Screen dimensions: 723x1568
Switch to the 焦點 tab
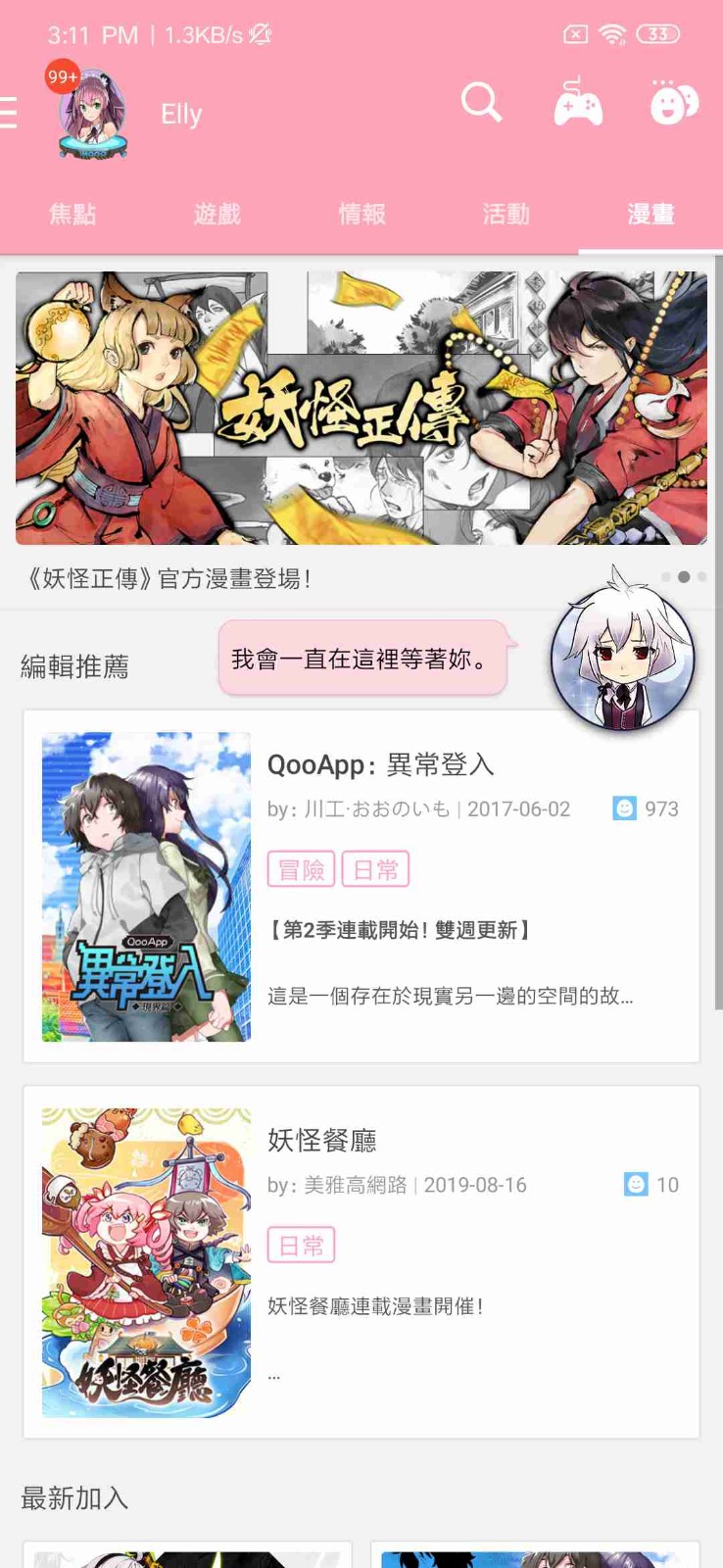point(72,214)
